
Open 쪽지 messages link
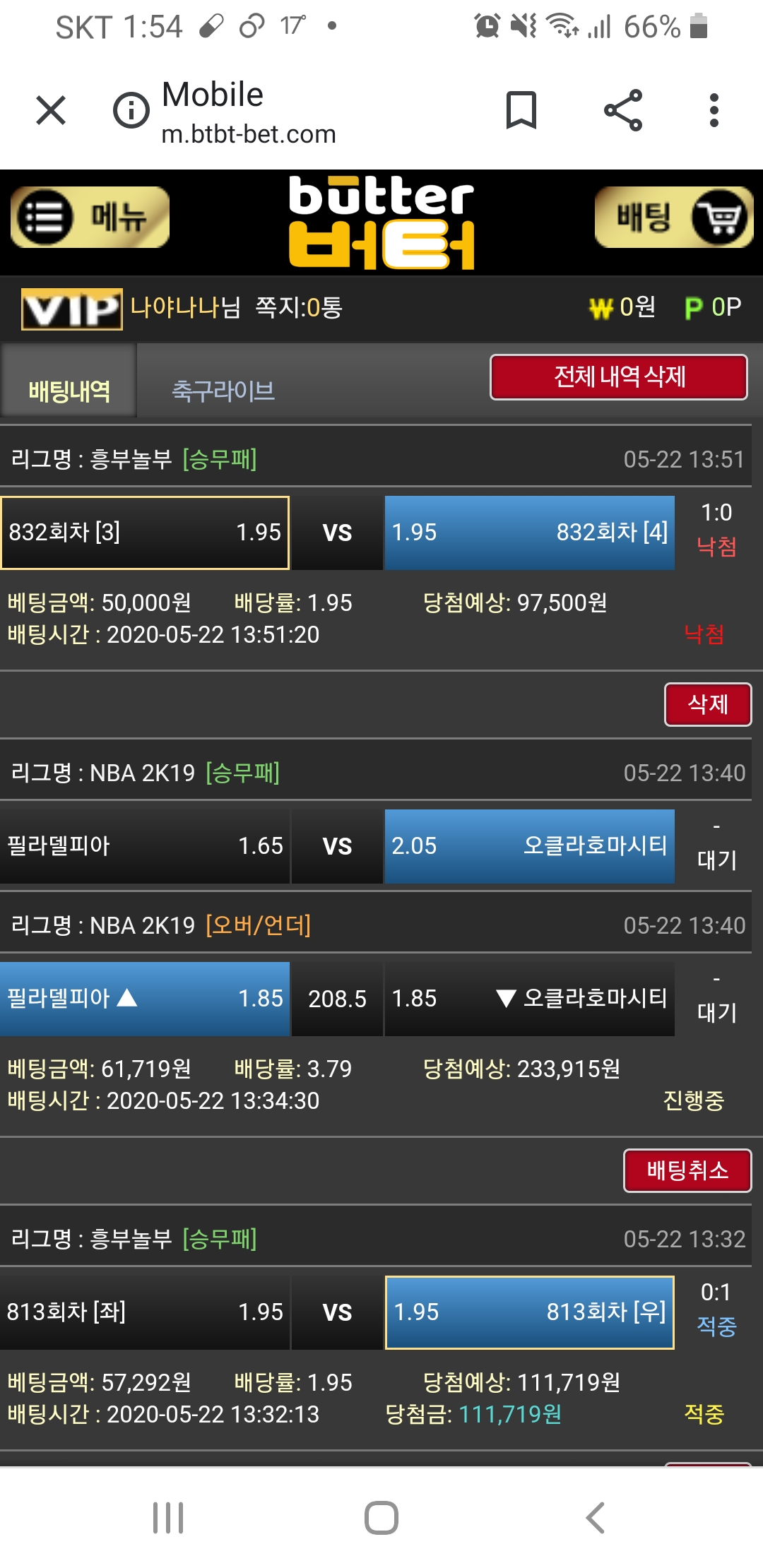click(x=298, y=307)
